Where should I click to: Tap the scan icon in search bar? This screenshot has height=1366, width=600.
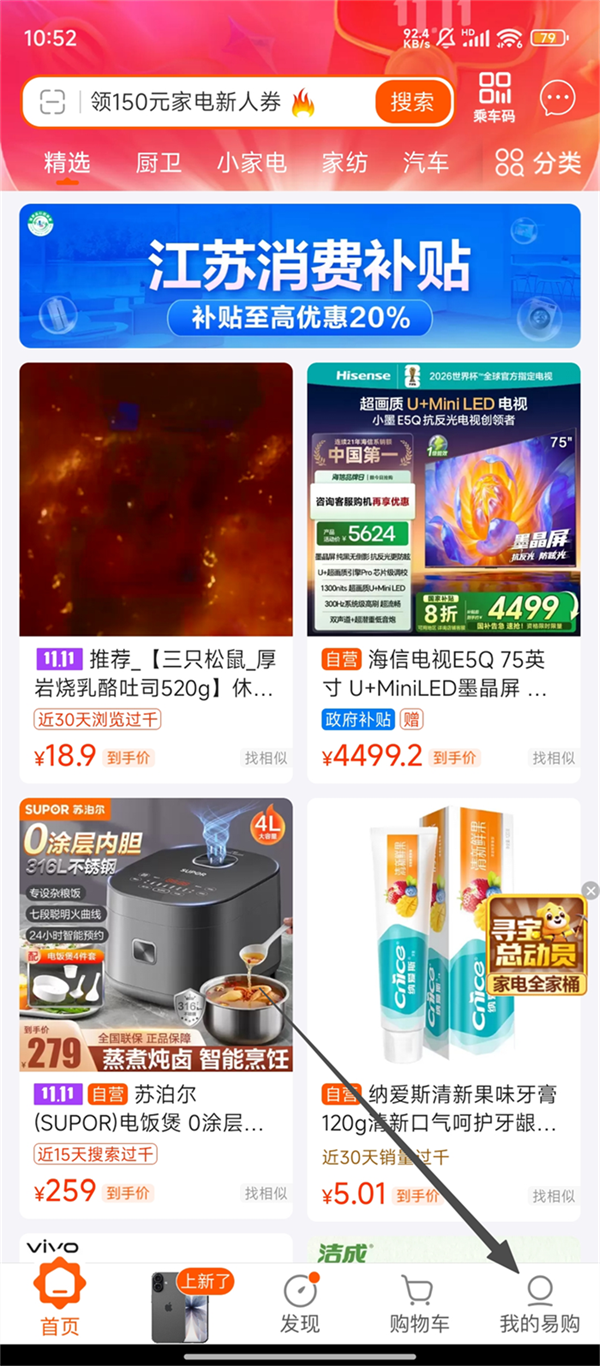point(52,102)
